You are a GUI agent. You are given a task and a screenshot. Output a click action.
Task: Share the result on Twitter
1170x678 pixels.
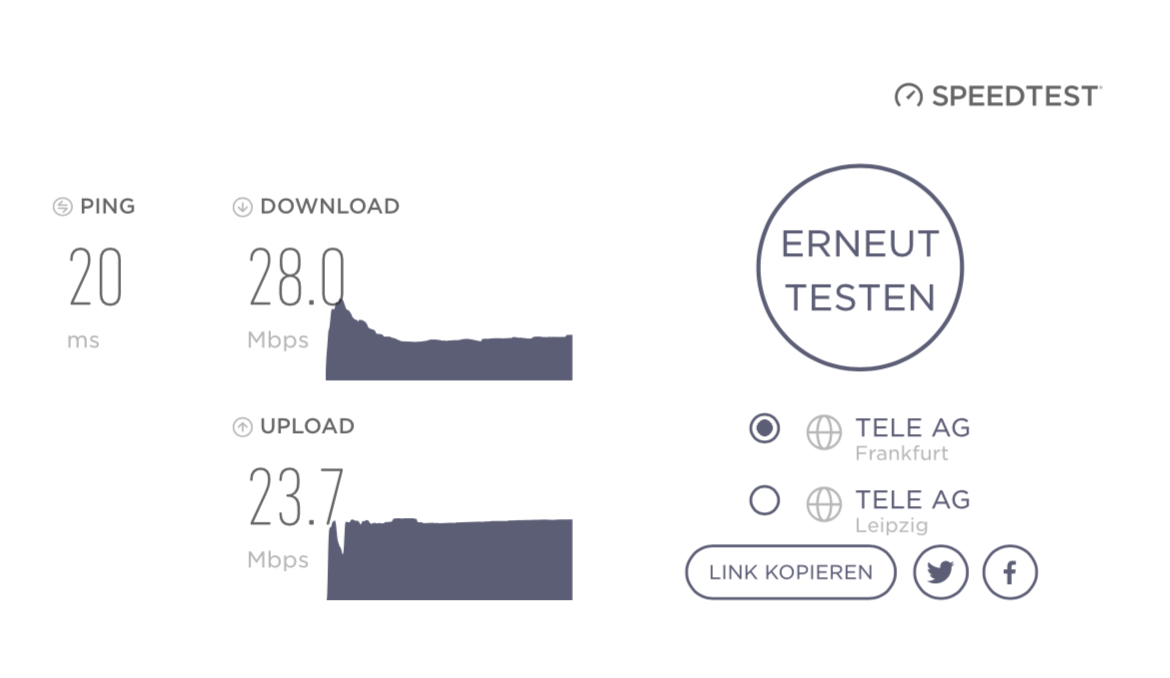coord(940,573)
